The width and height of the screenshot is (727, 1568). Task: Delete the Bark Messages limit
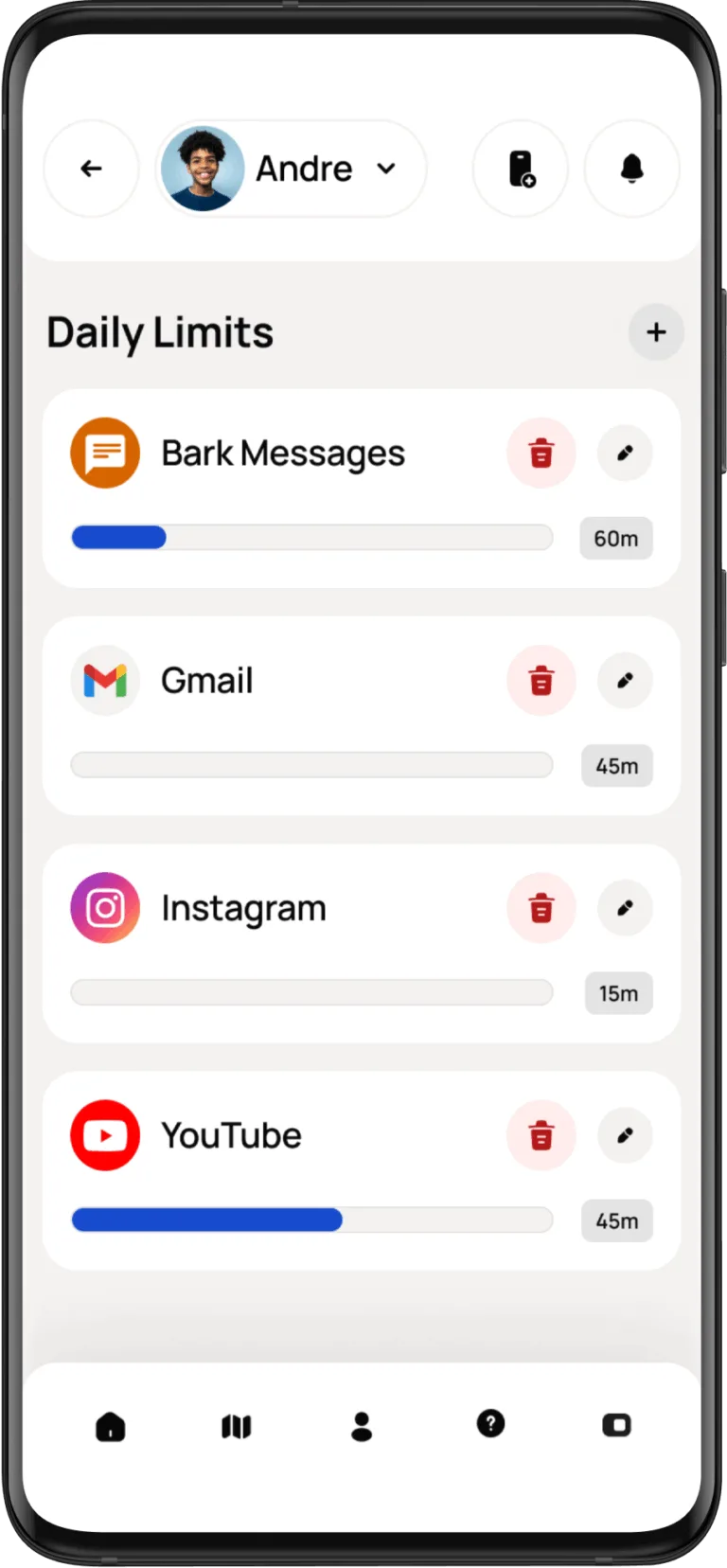(x=541, y=454)
